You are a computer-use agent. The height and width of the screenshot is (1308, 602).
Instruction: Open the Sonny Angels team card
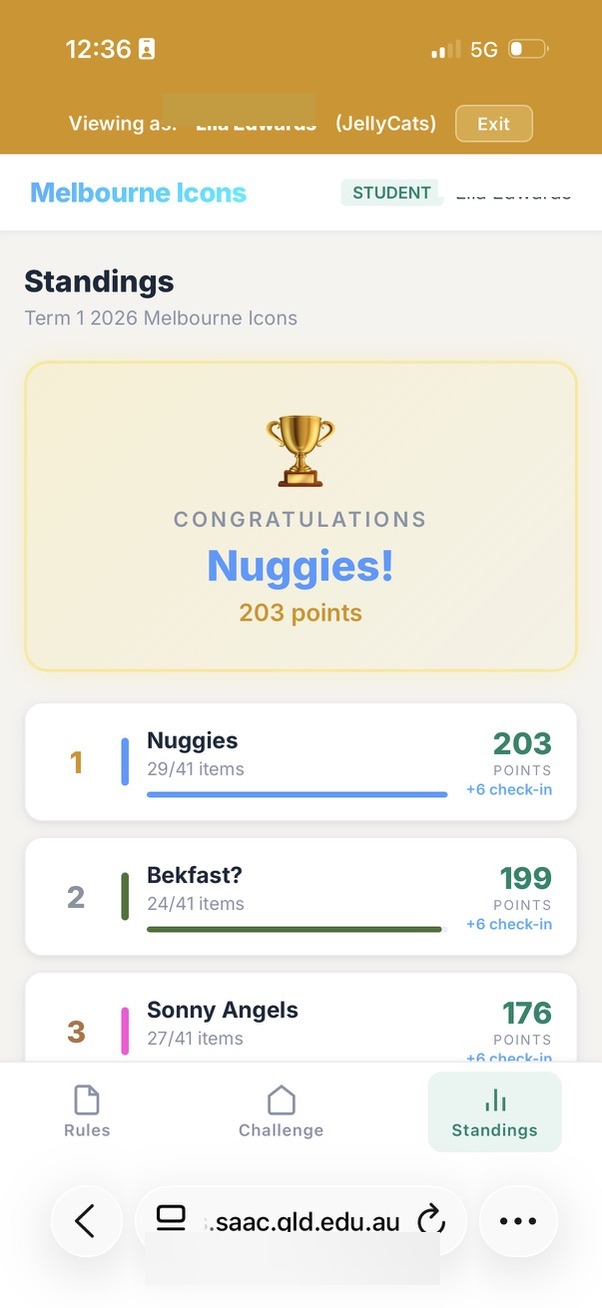tap(300, 1020)
